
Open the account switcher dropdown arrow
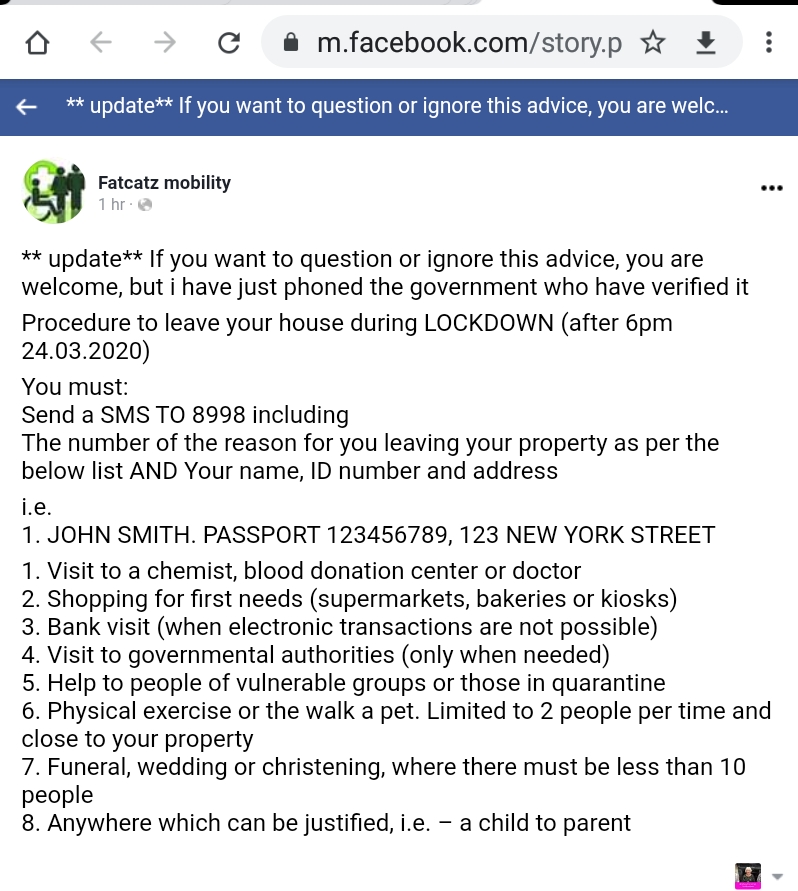tap(777, 875)
